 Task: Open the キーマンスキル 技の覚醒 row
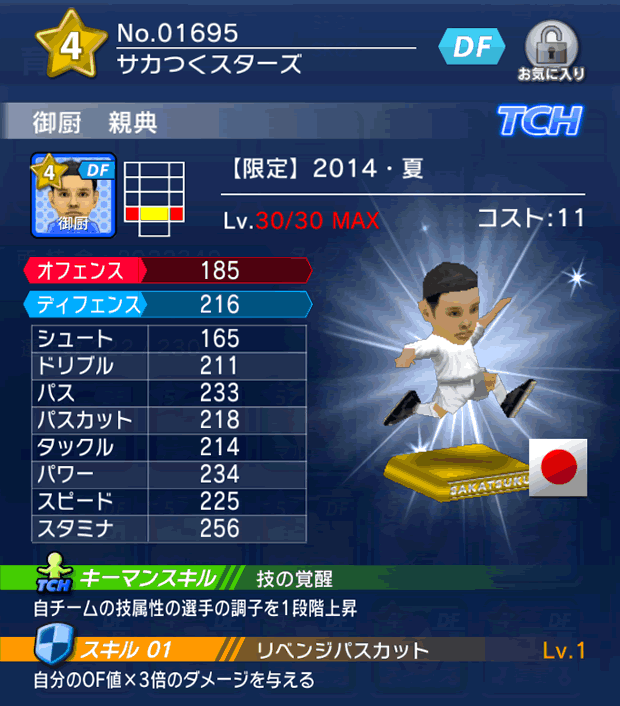coord(310,578)
